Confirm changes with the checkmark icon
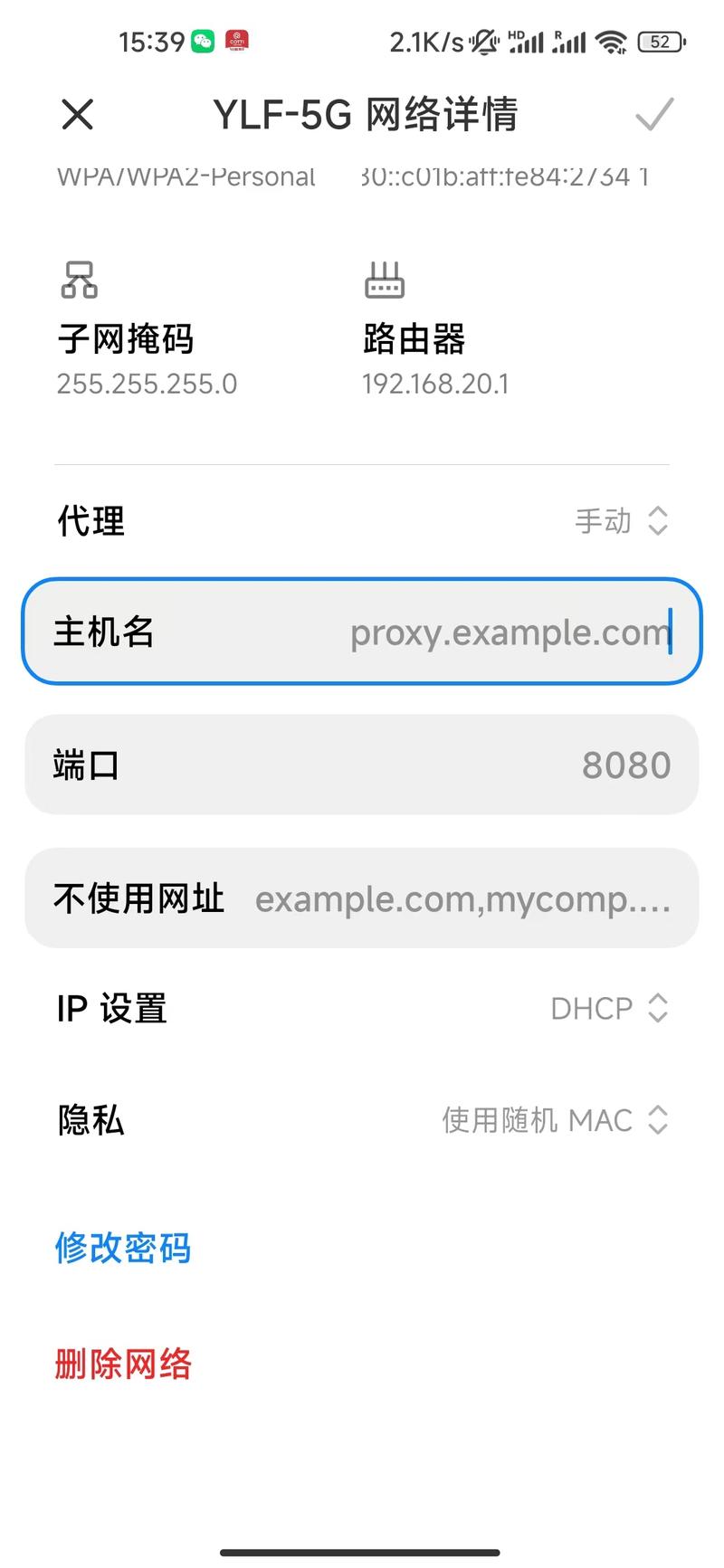This screenshot has height=1568, width=724. (x=654, y=115)
